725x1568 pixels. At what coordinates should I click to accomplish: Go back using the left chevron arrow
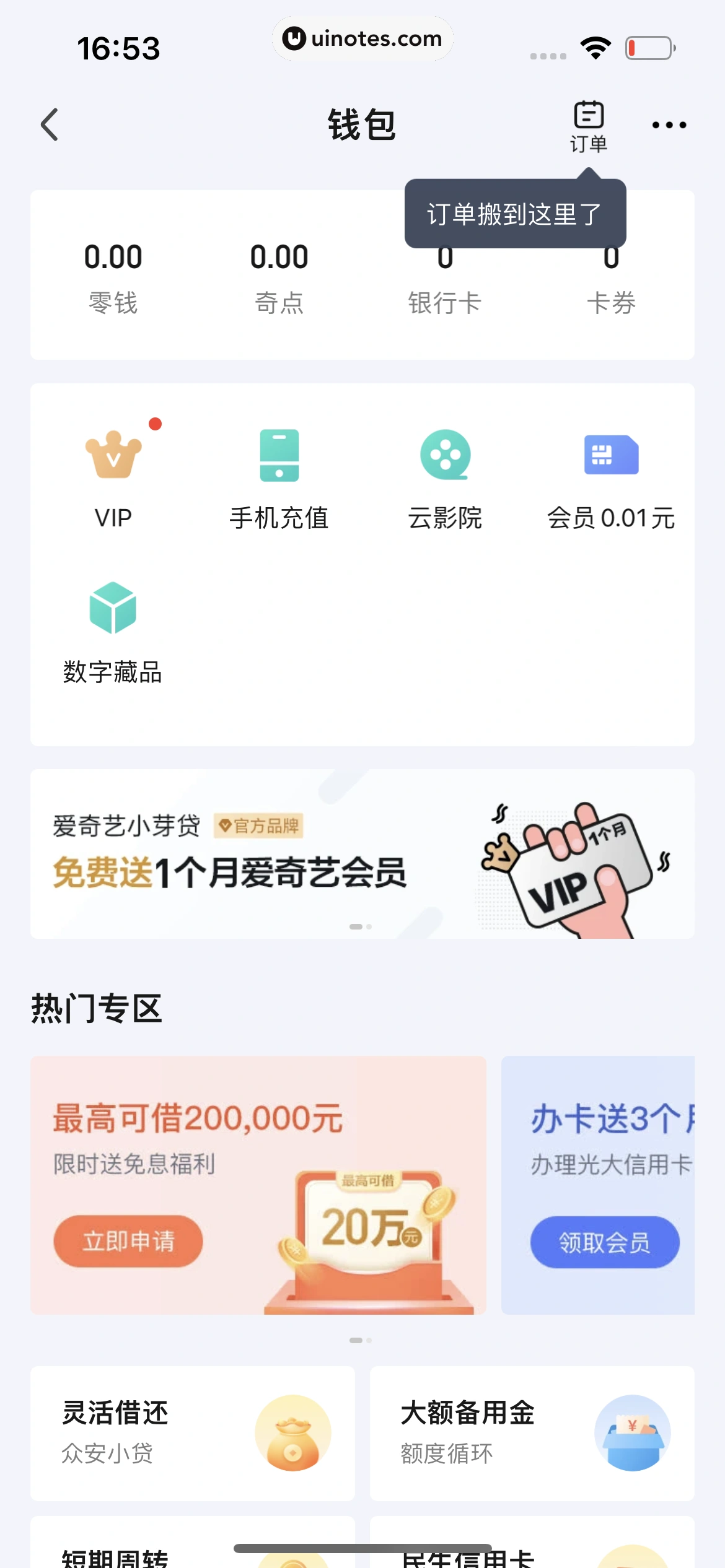50,124
